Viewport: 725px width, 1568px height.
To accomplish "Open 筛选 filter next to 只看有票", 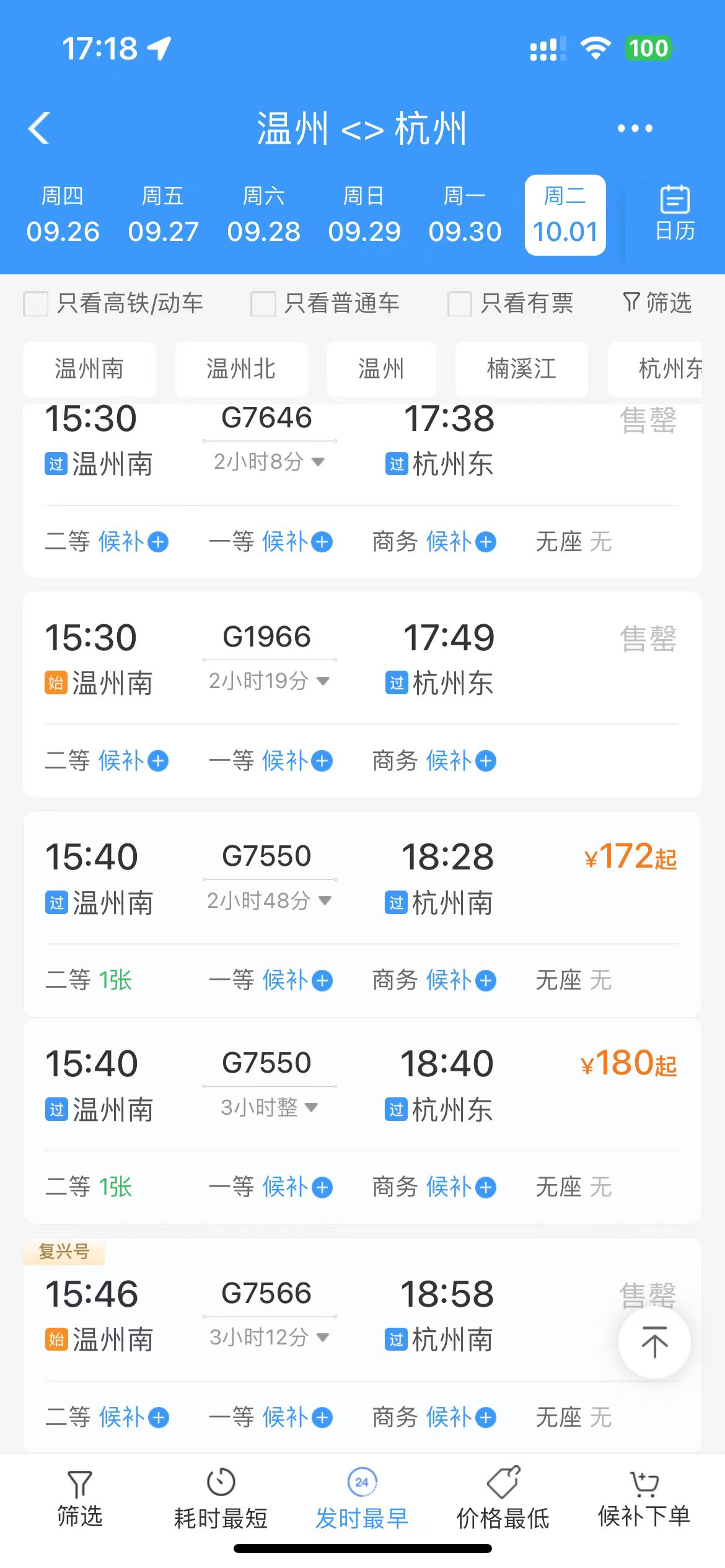I will point(657,303).
